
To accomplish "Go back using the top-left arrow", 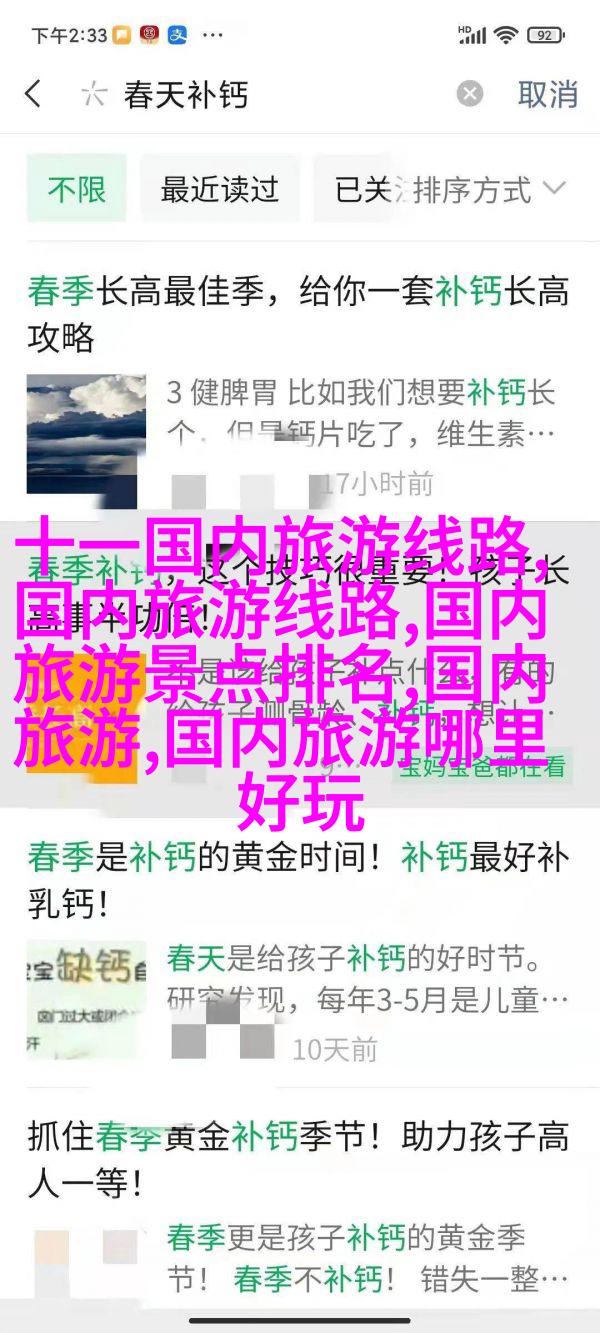I will point(34,95).
